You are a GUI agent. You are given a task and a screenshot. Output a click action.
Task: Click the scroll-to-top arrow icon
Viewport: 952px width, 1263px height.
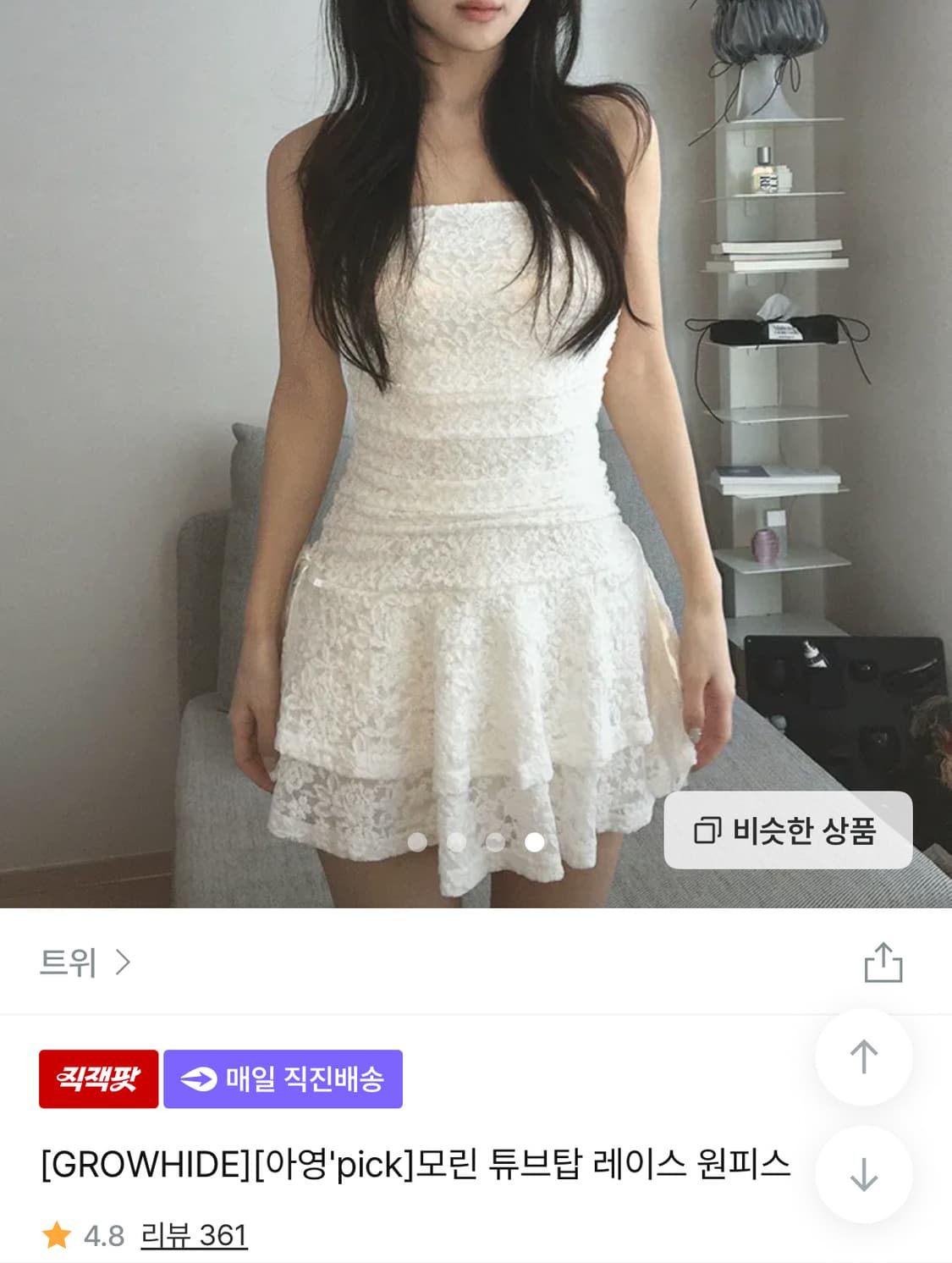pos(864,1055)
